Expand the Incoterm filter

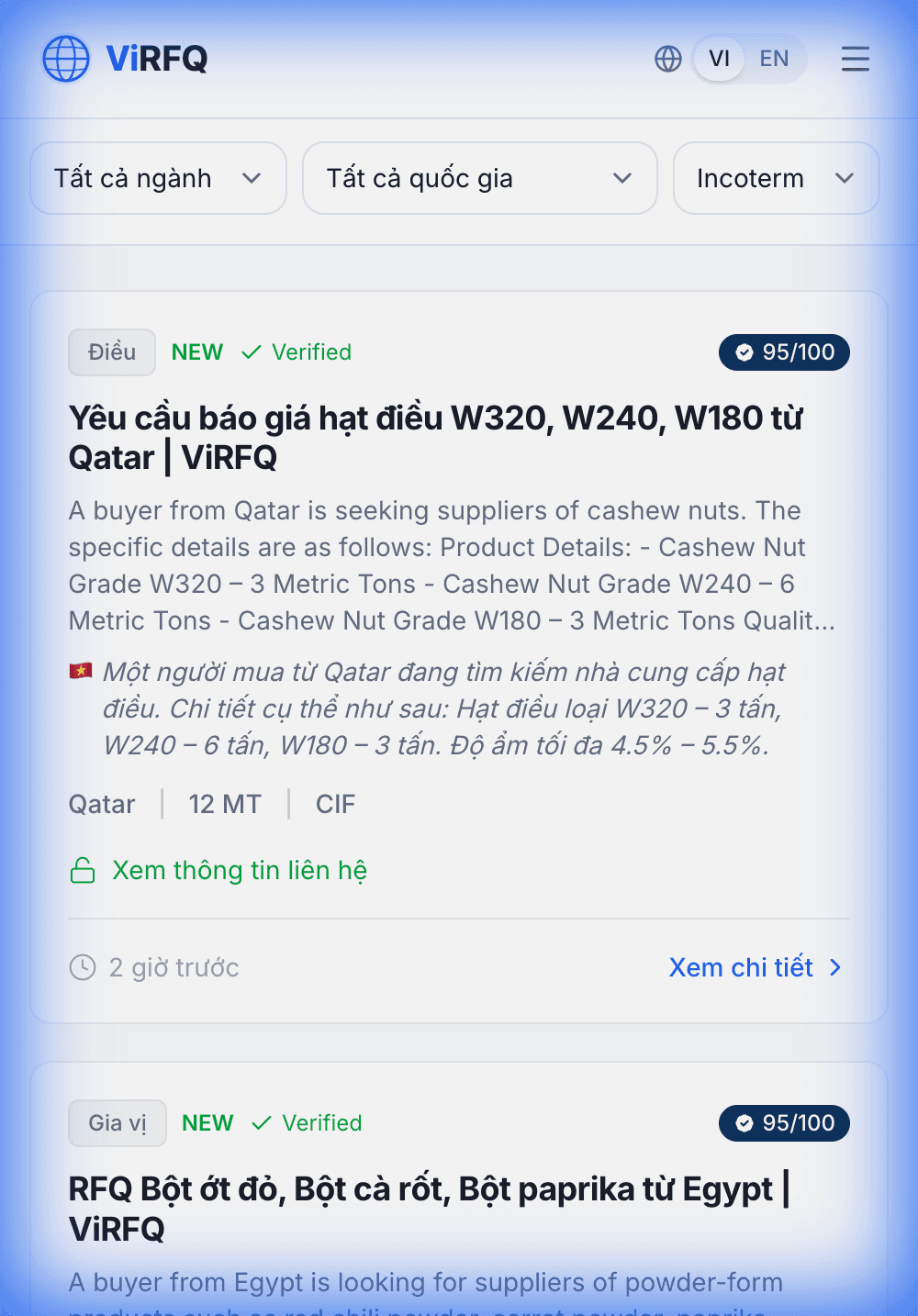coord(776,178)
